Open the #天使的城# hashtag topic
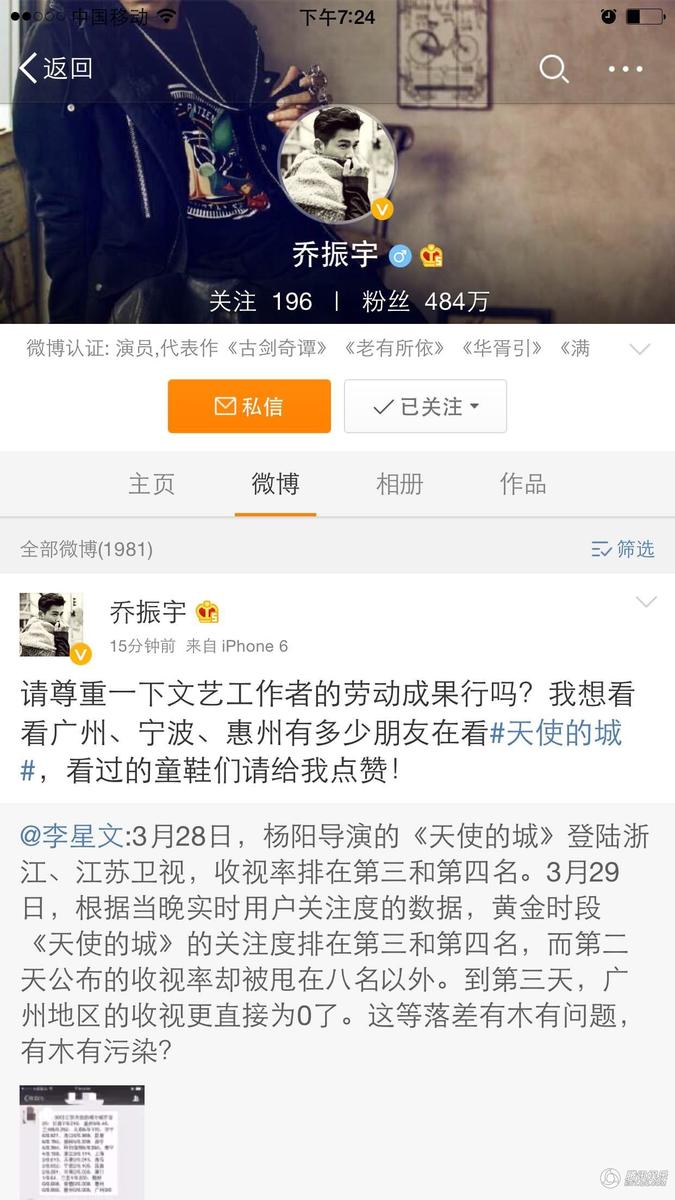Screen dimensions: 675x1200 pyautogui.click(x=556, y=734)
